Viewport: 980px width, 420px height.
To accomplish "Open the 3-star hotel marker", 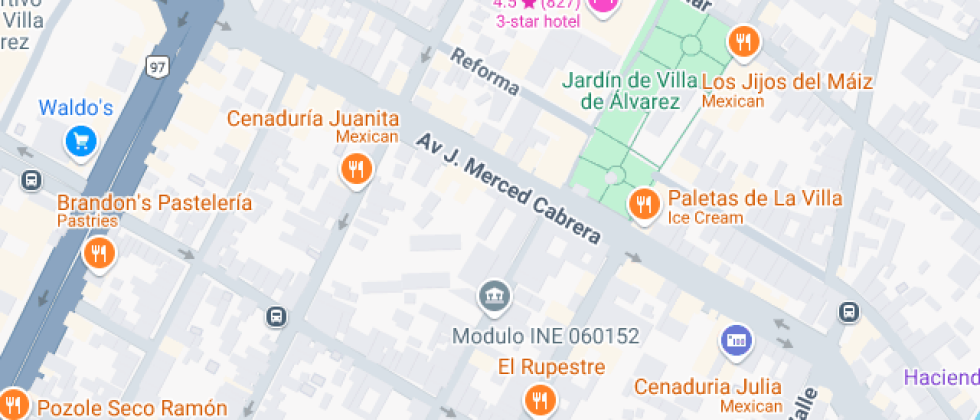I will [602, 5].
